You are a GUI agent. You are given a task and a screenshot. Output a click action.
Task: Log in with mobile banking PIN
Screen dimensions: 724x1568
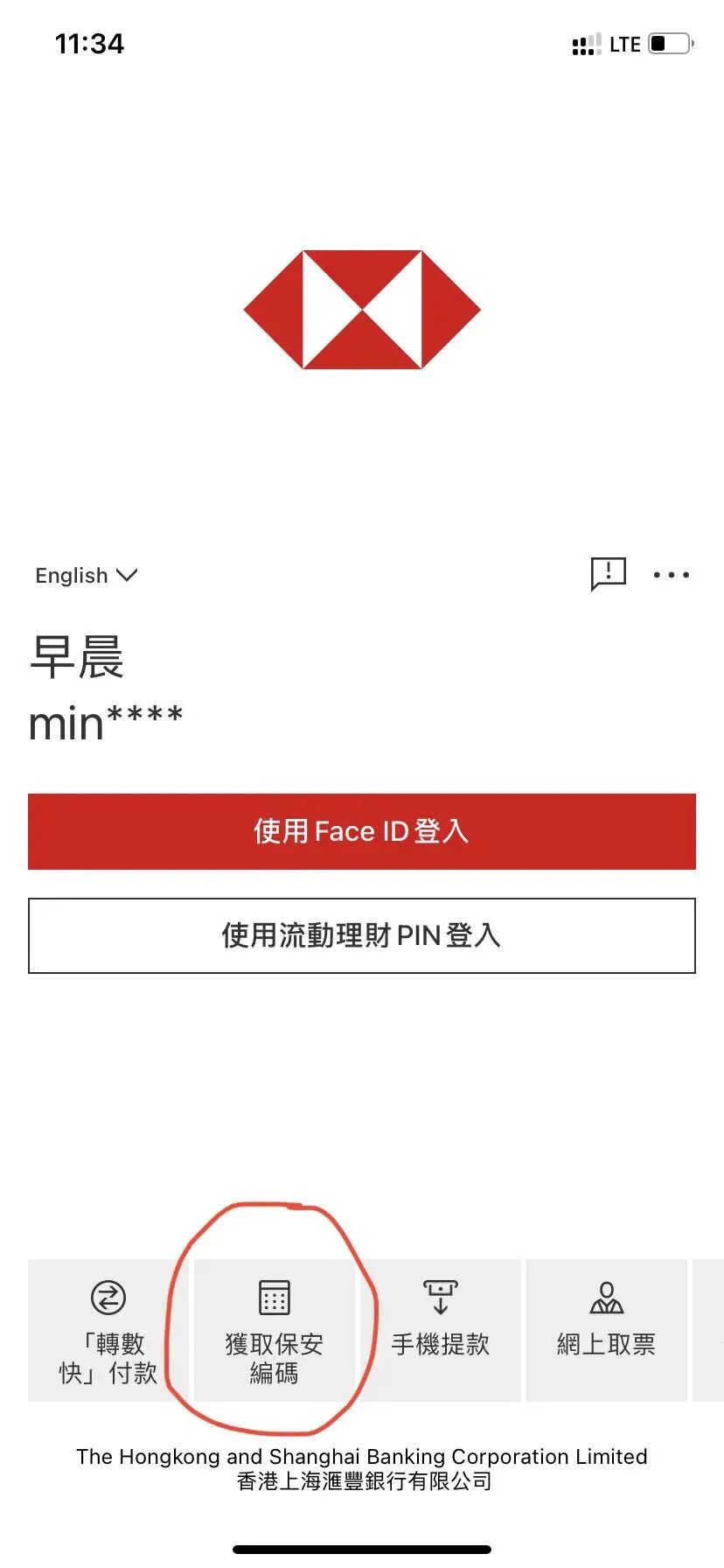pos(361,935)
